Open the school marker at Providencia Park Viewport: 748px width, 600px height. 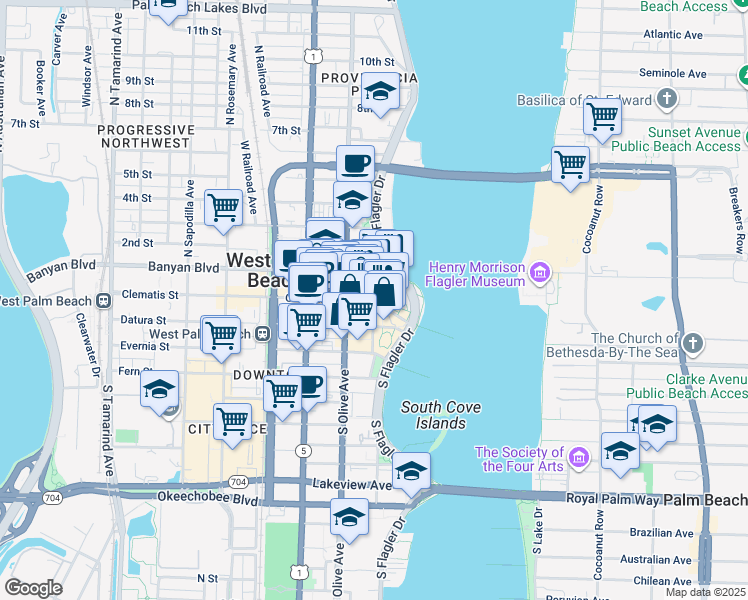tap(380, 94)
